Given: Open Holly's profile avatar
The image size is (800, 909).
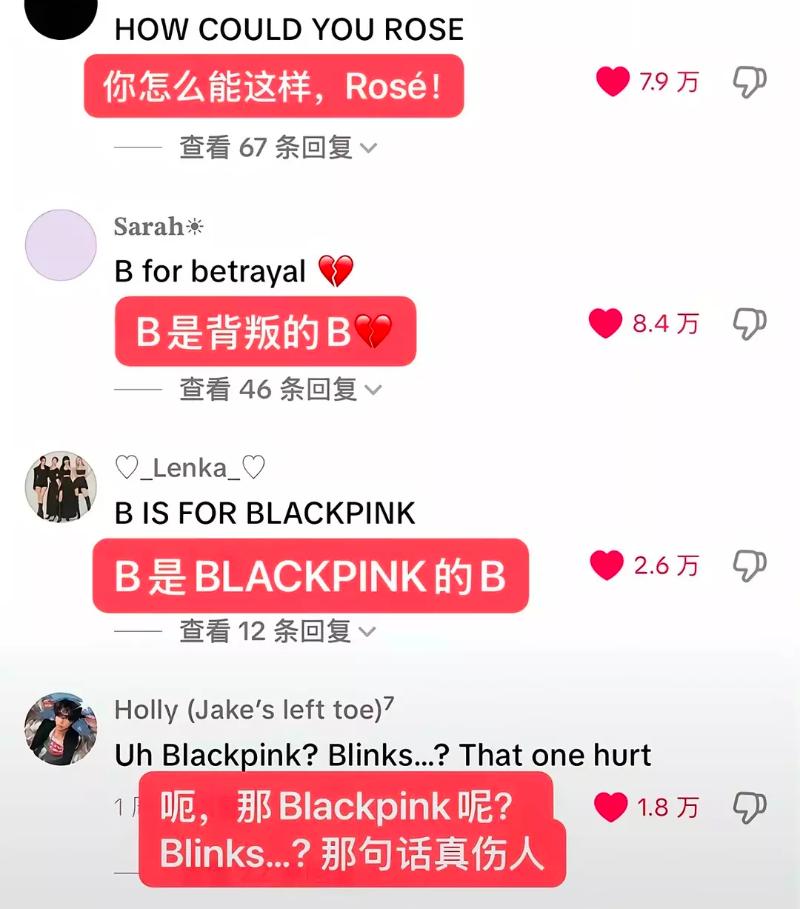Looking at the screenshot, I should coord(61,727).
